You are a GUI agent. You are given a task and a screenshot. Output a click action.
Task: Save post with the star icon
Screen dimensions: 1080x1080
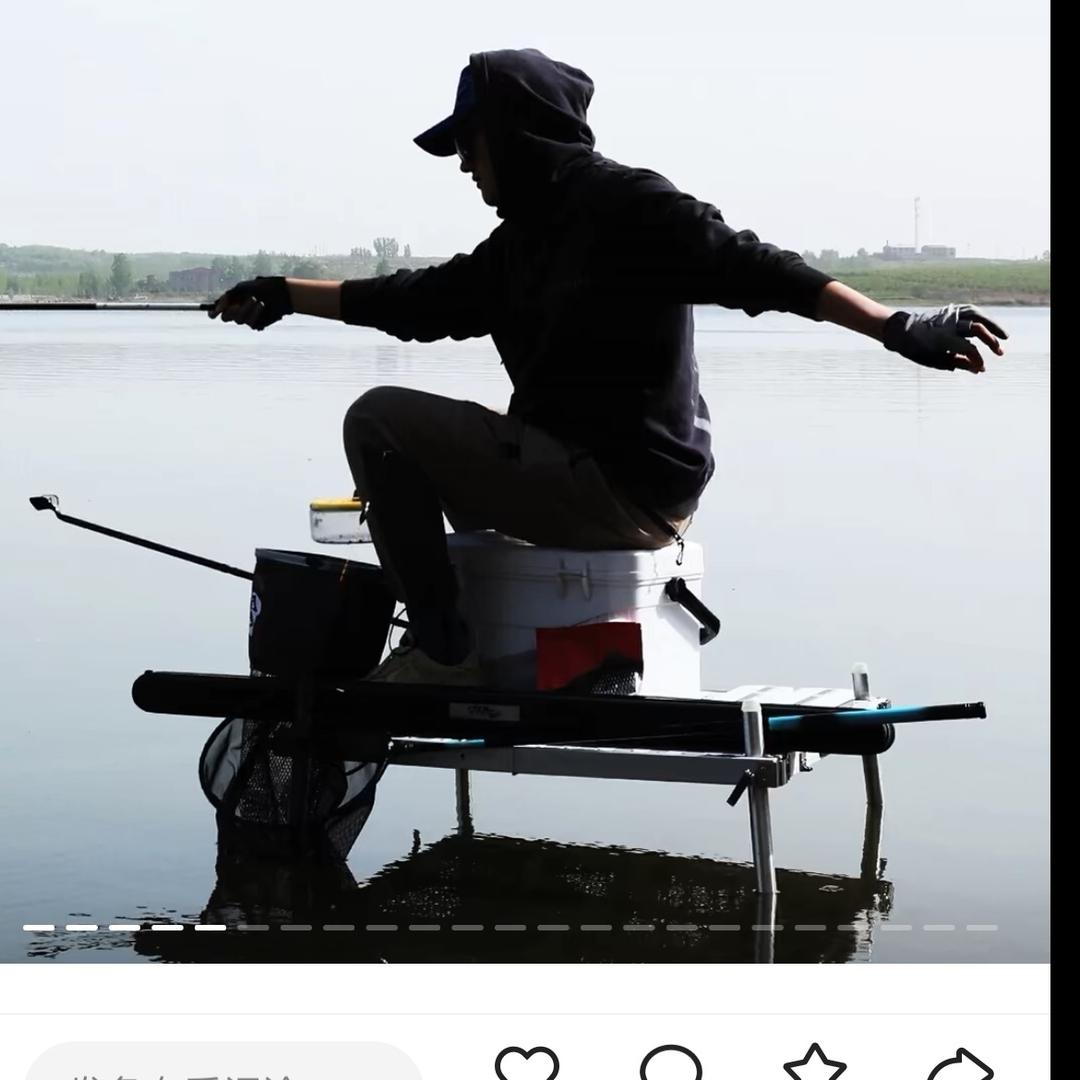click(814, 1064)
